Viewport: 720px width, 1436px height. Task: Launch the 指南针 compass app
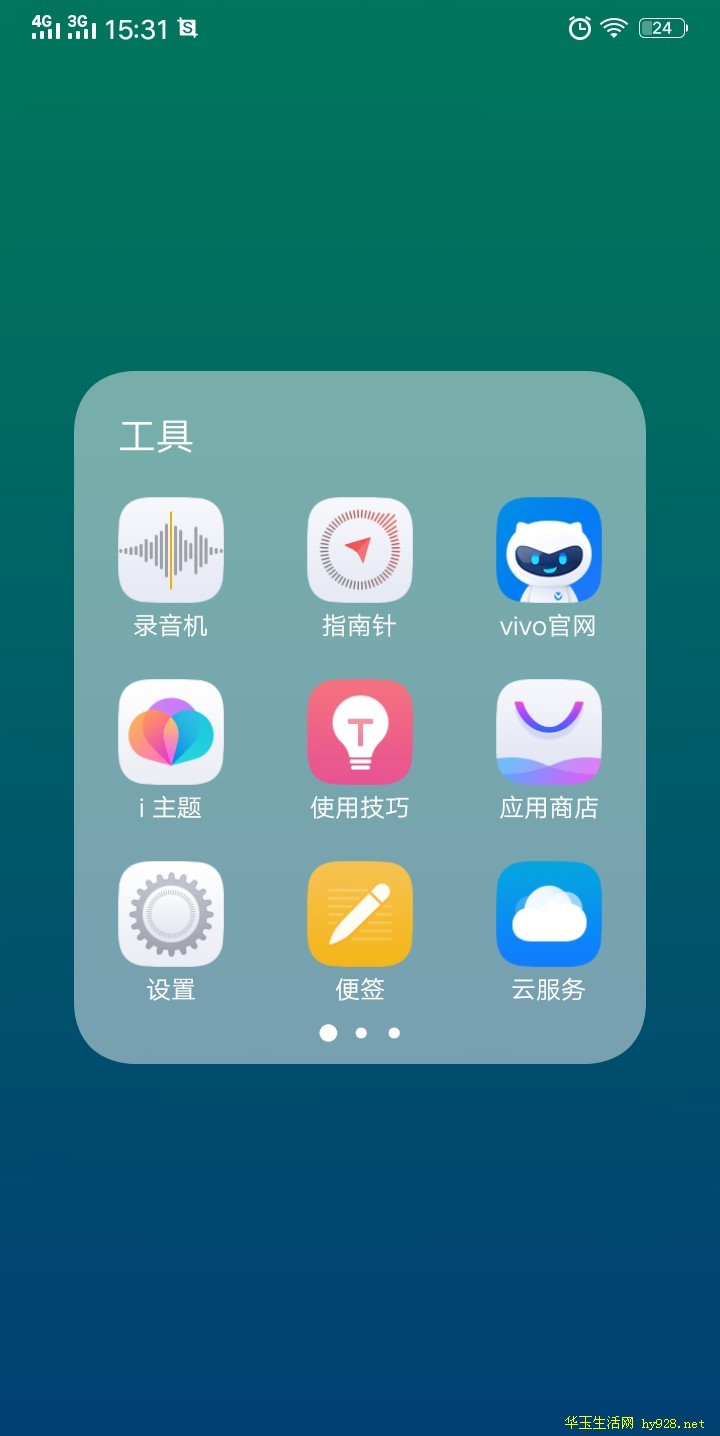[x=360, y=550]
